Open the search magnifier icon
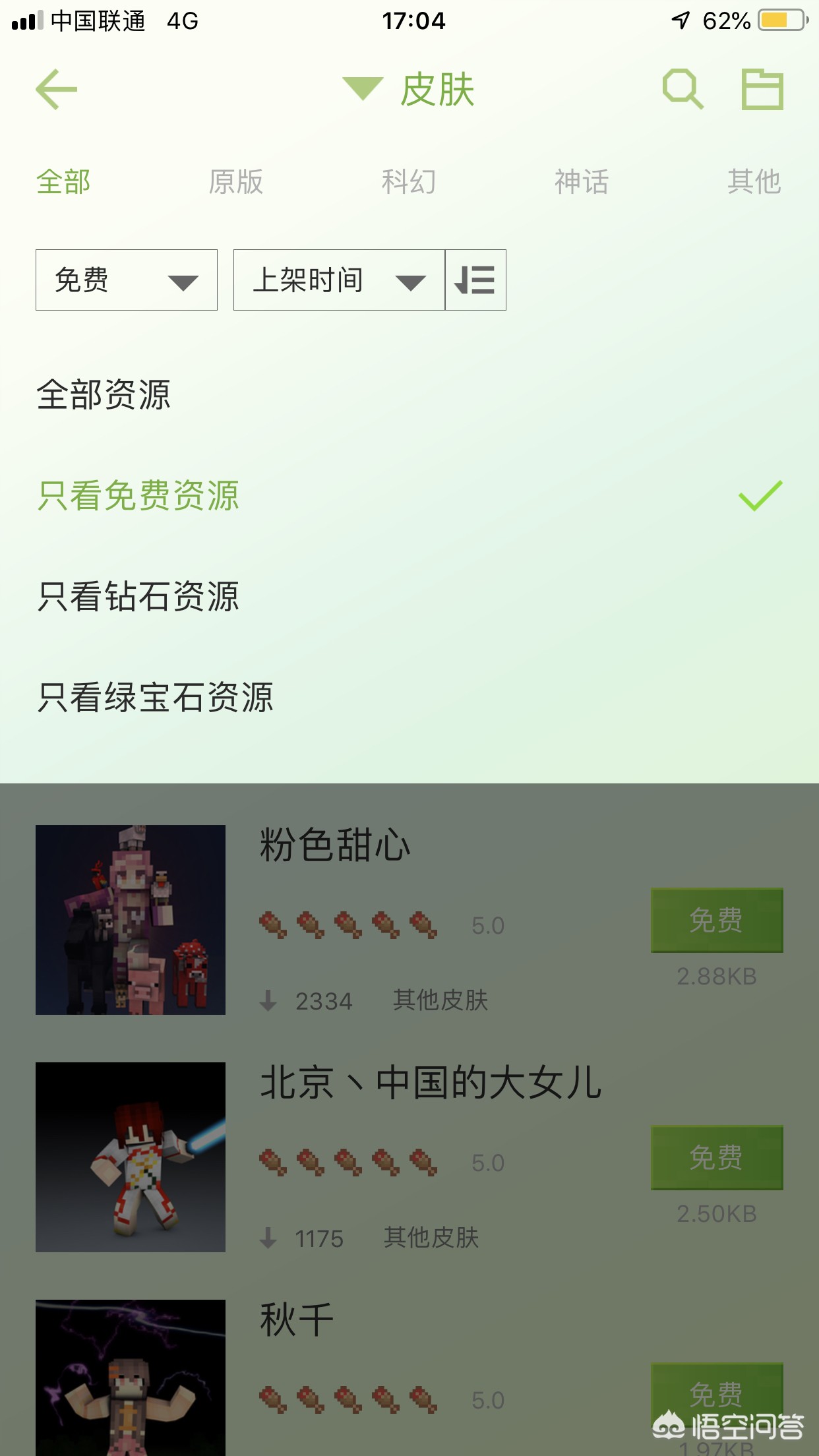This screenshot has width=819, height=1456. click(x=682, y=89)
